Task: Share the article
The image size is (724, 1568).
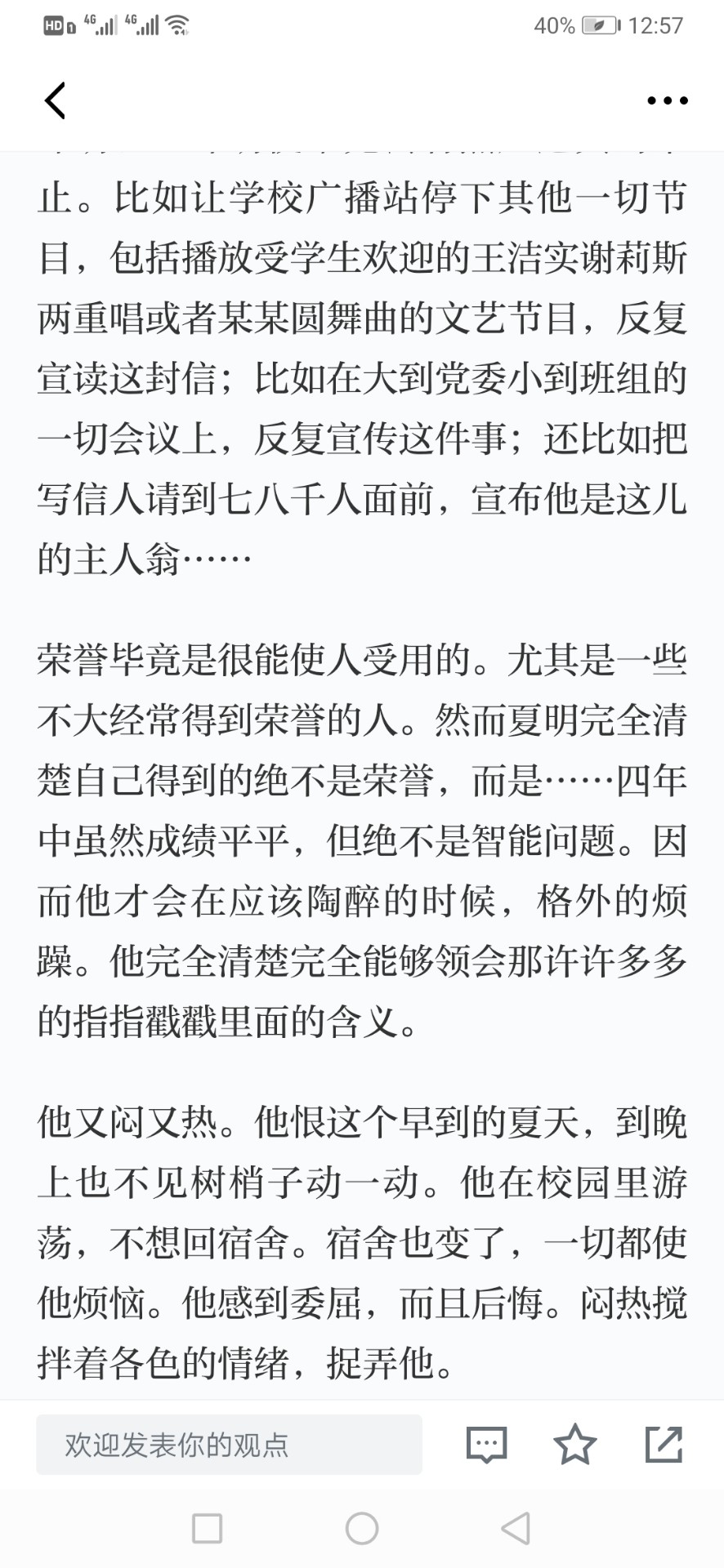Action: (664, 1444)
